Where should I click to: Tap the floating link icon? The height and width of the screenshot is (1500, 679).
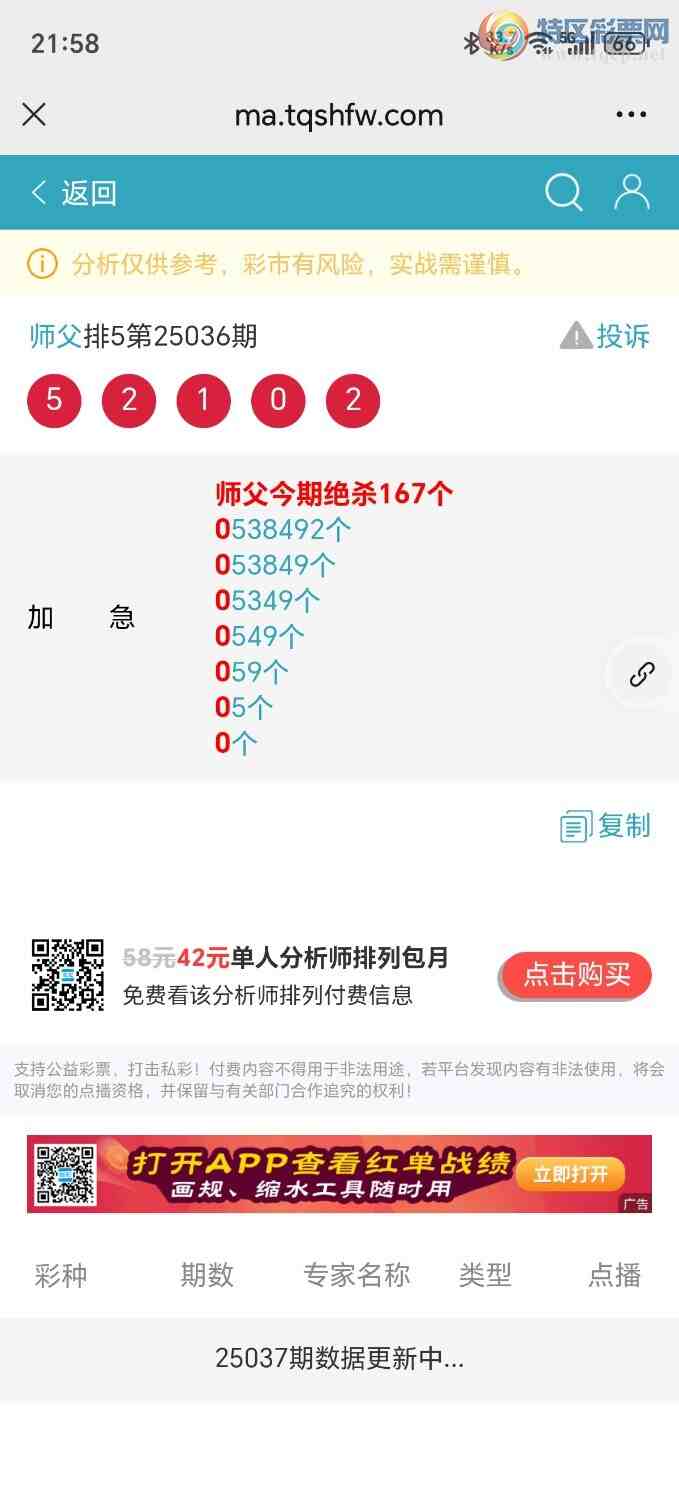click(x=642, y=675)
